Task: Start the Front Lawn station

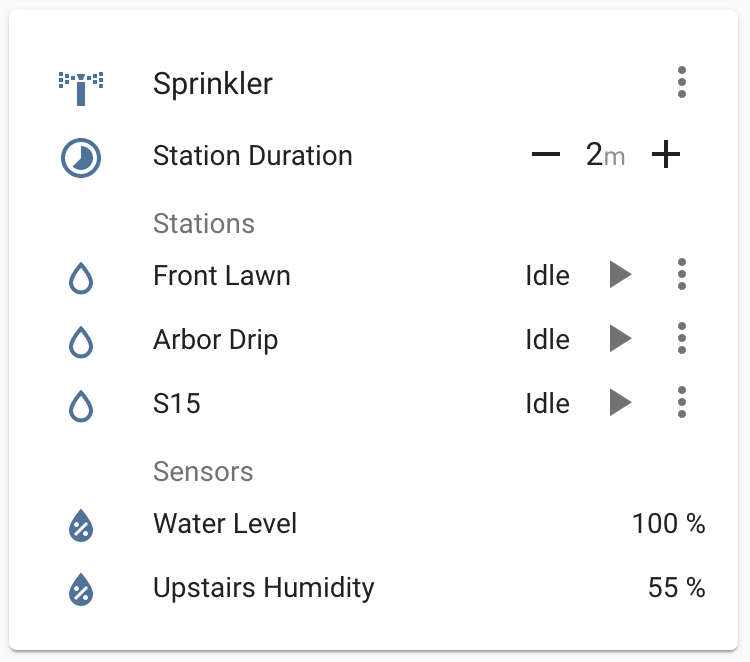Action: 621,275
